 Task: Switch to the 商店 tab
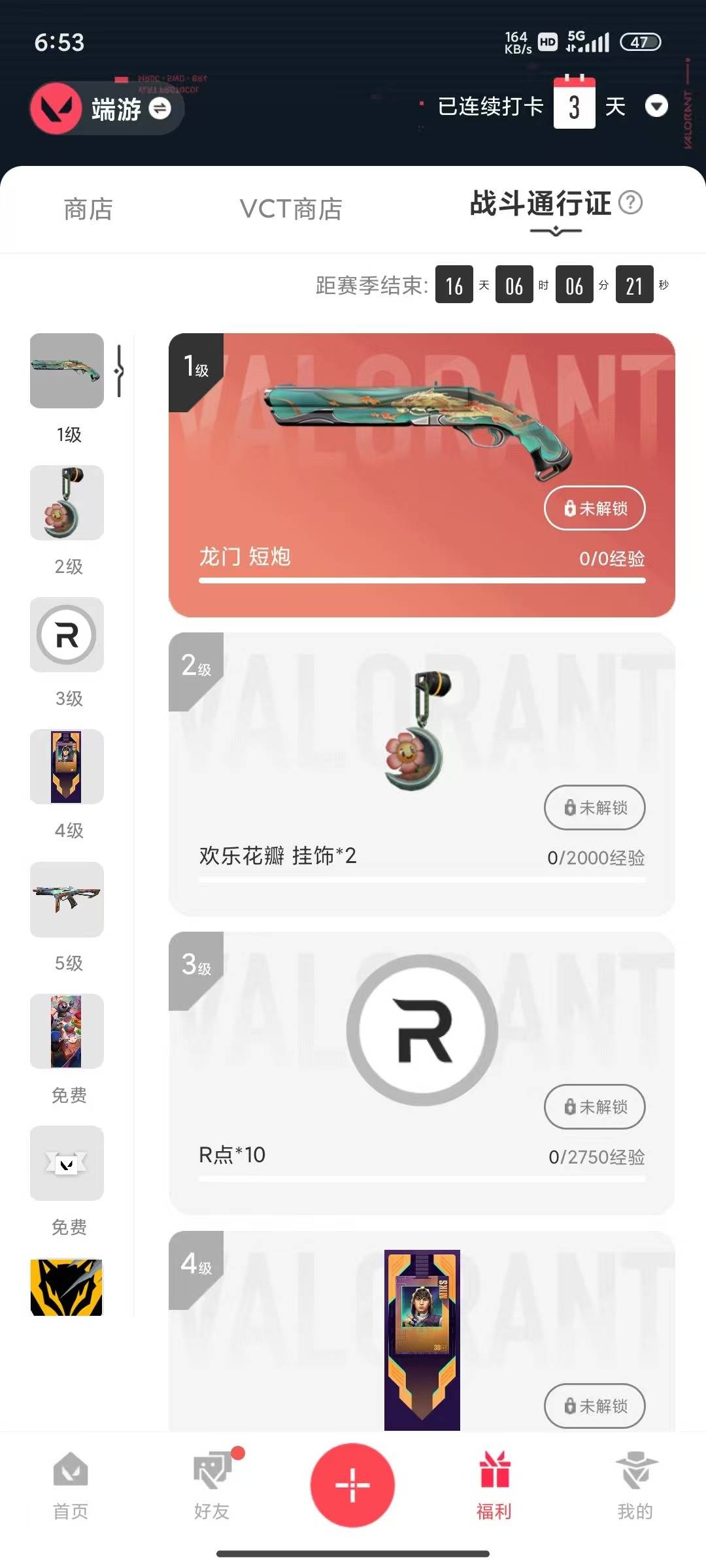(x=87, y=209)
